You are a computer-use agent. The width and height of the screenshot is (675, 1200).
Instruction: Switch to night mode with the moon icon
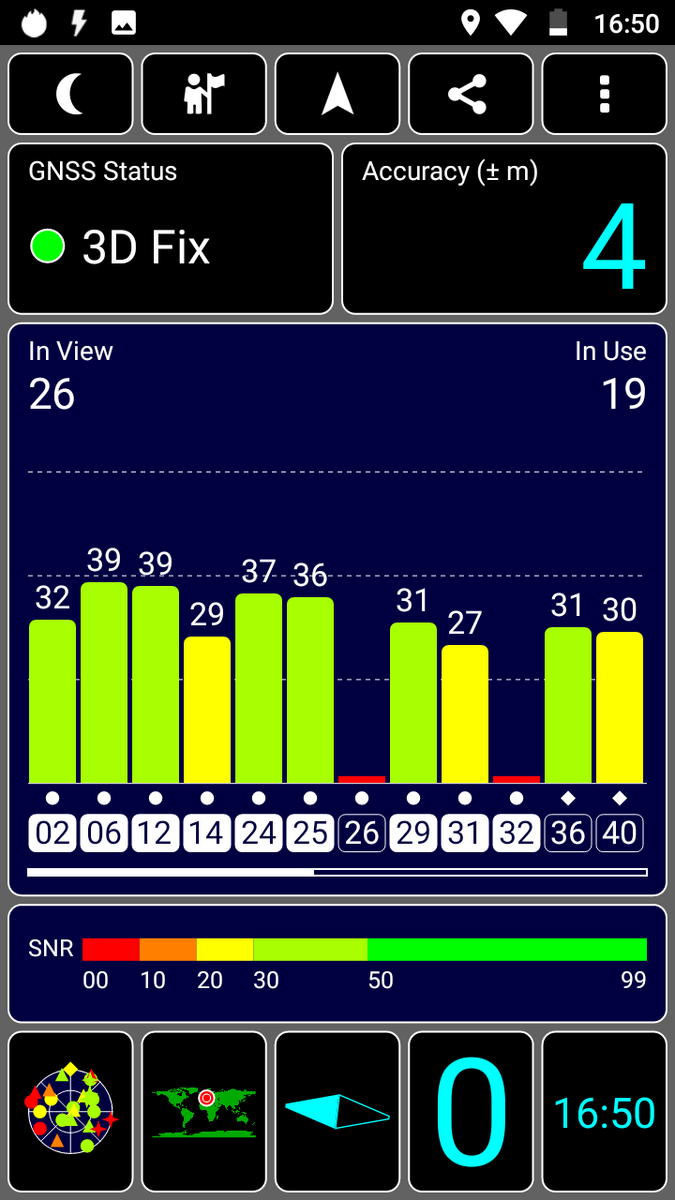(70, 94)
